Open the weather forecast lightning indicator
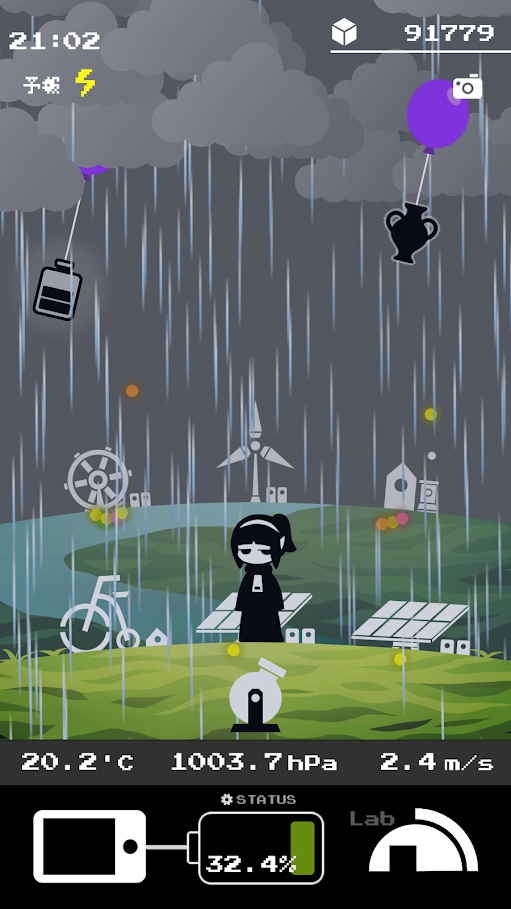511x909 pixels. 85,83
